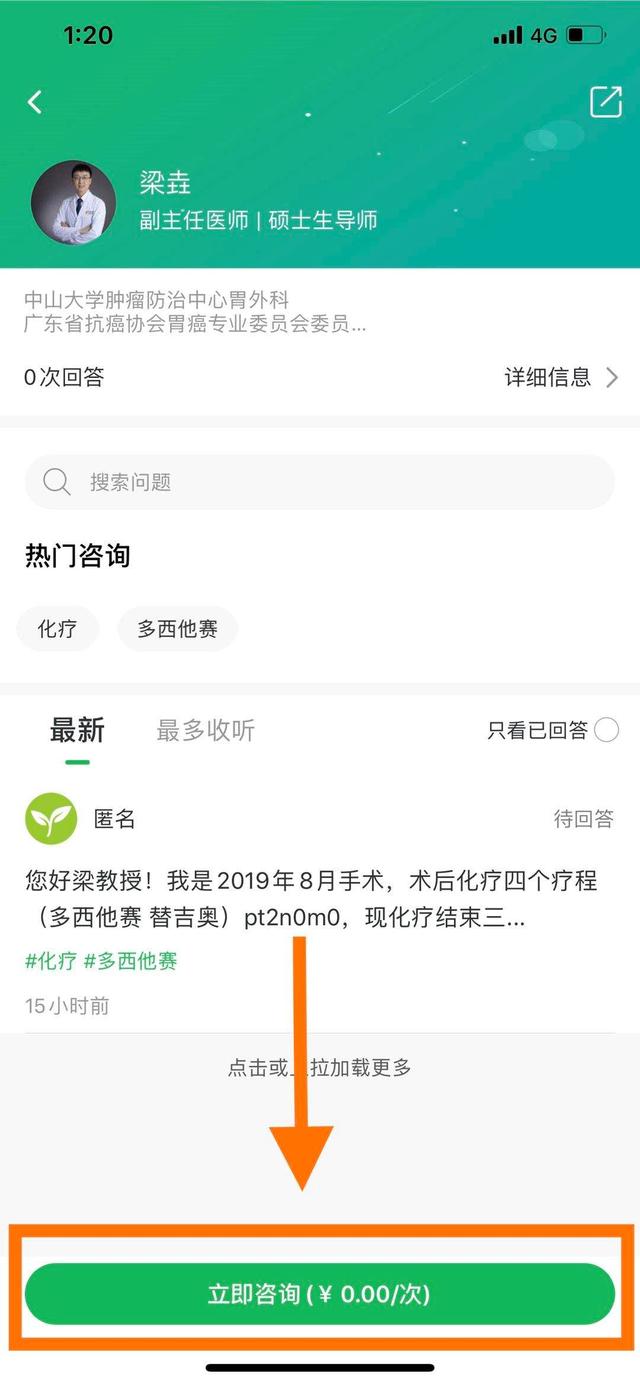Load more questions via 点击或上拉加载更多

coord(320,1067)
